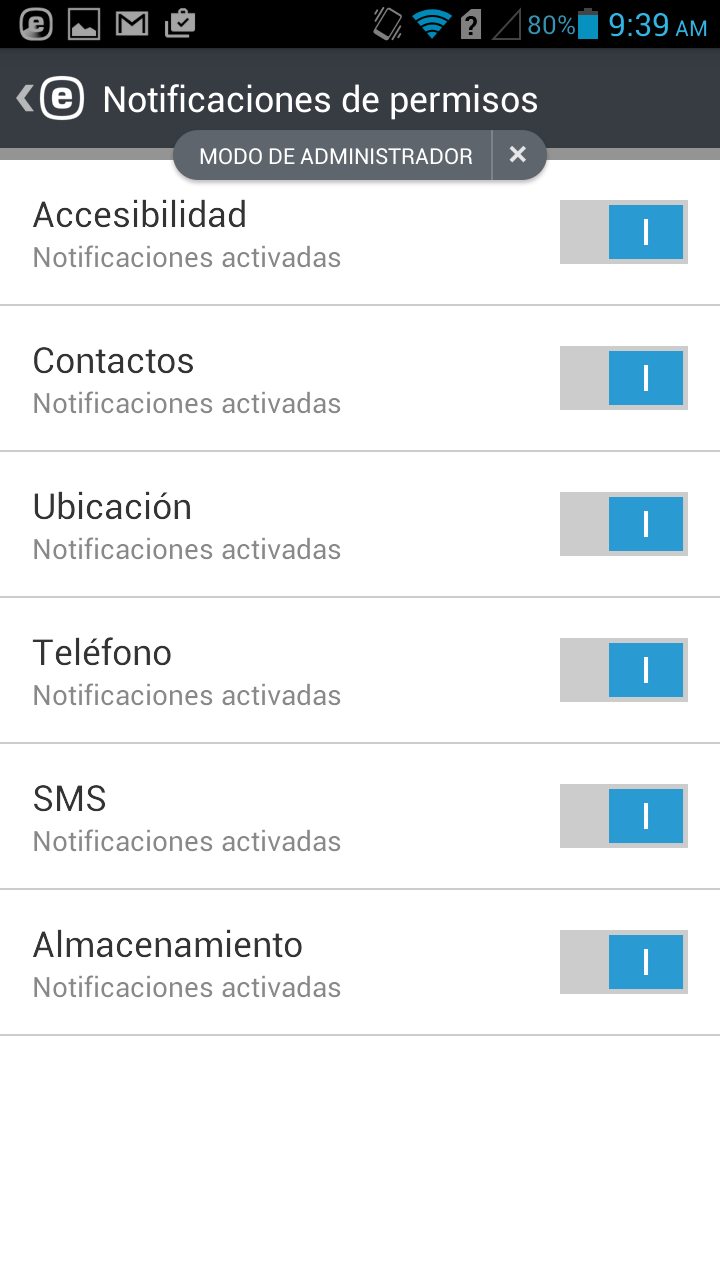Screen dimensions: 720x1280
Task: Dismiss the MODO DE ADMINISTRADOR banner
Action: pyautogui.click(x=518, y=155)
